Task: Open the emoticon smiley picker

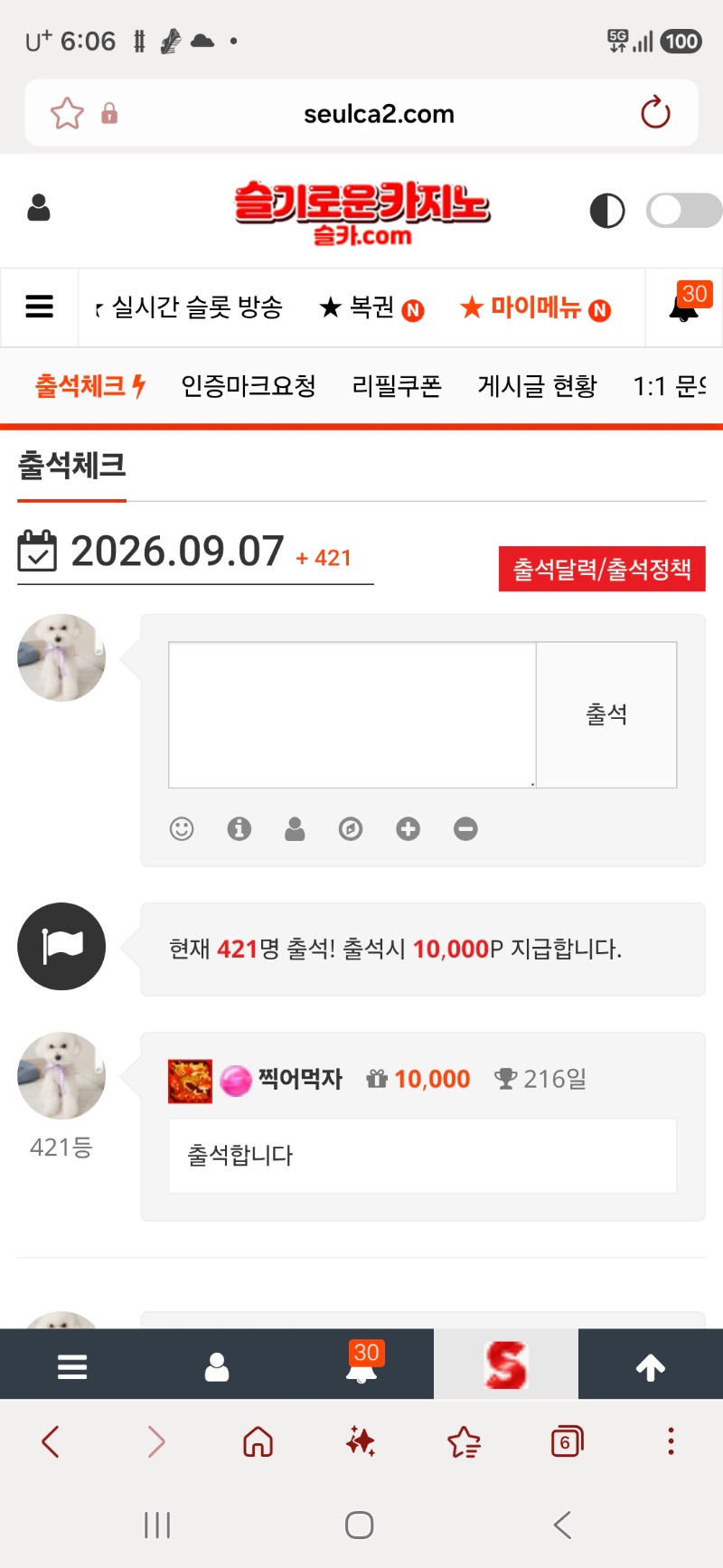Action: pos(182,828)
